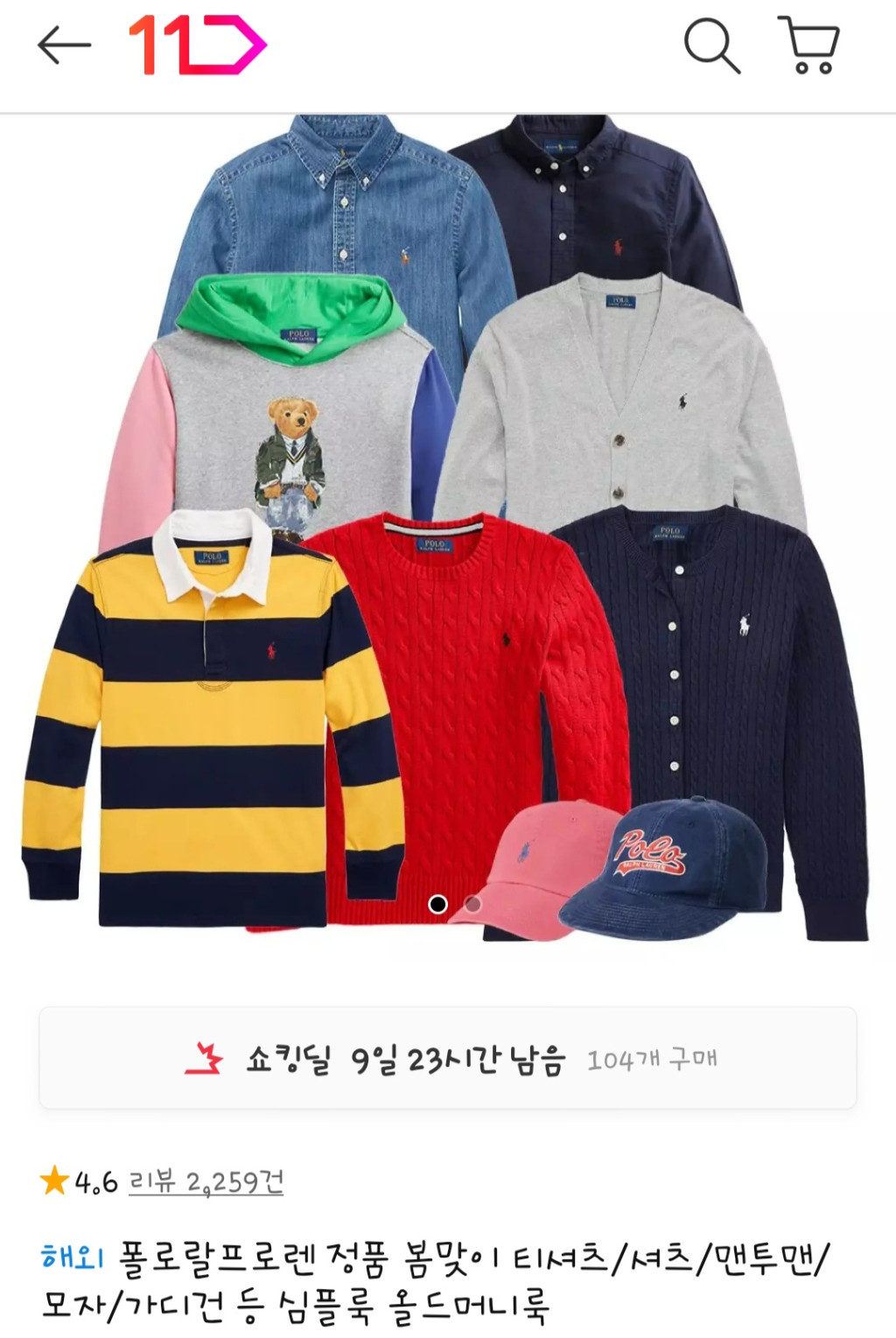Open the 리뷰 2,259건 link

point(206,1182)
